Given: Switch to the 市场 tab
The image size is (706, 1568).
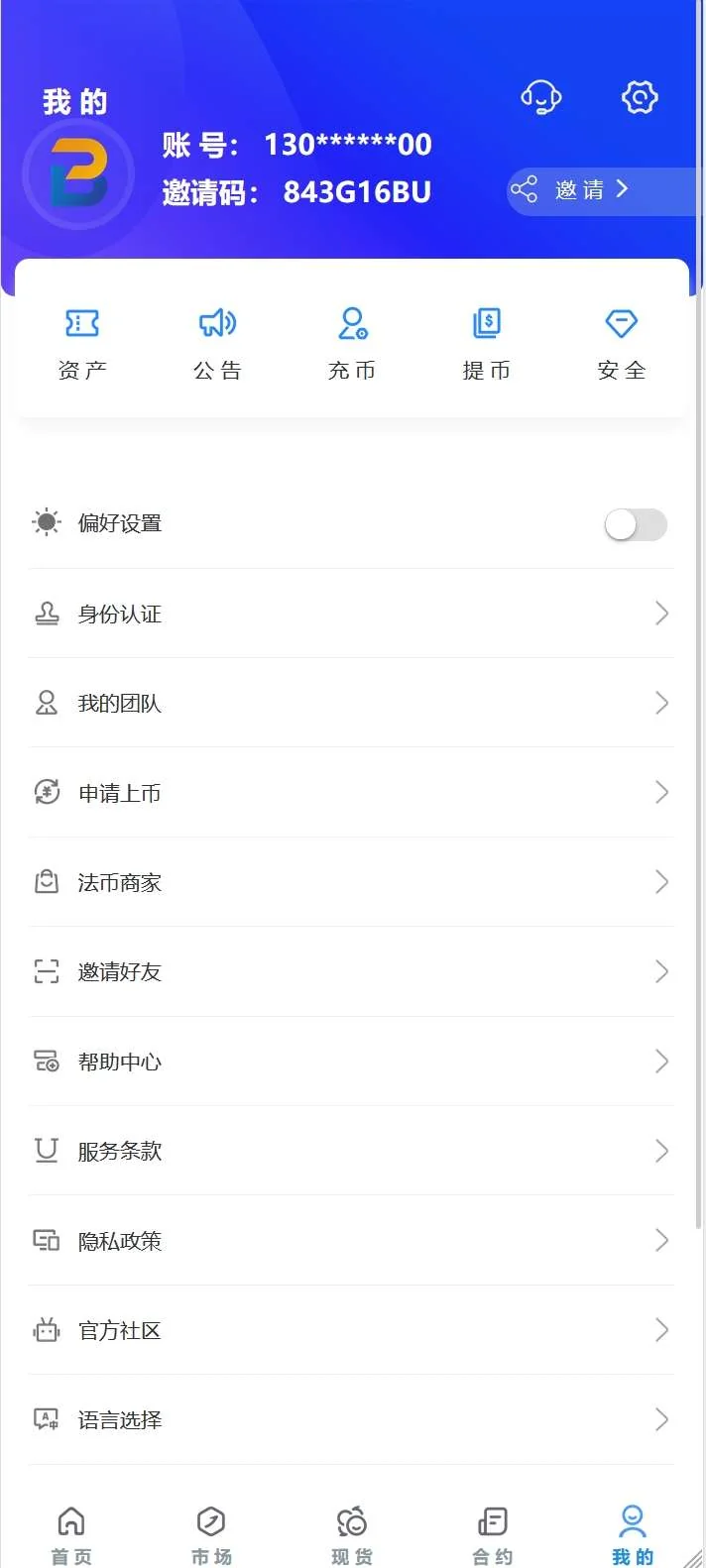Looking at the screenshot, I should pos(211,1534).
